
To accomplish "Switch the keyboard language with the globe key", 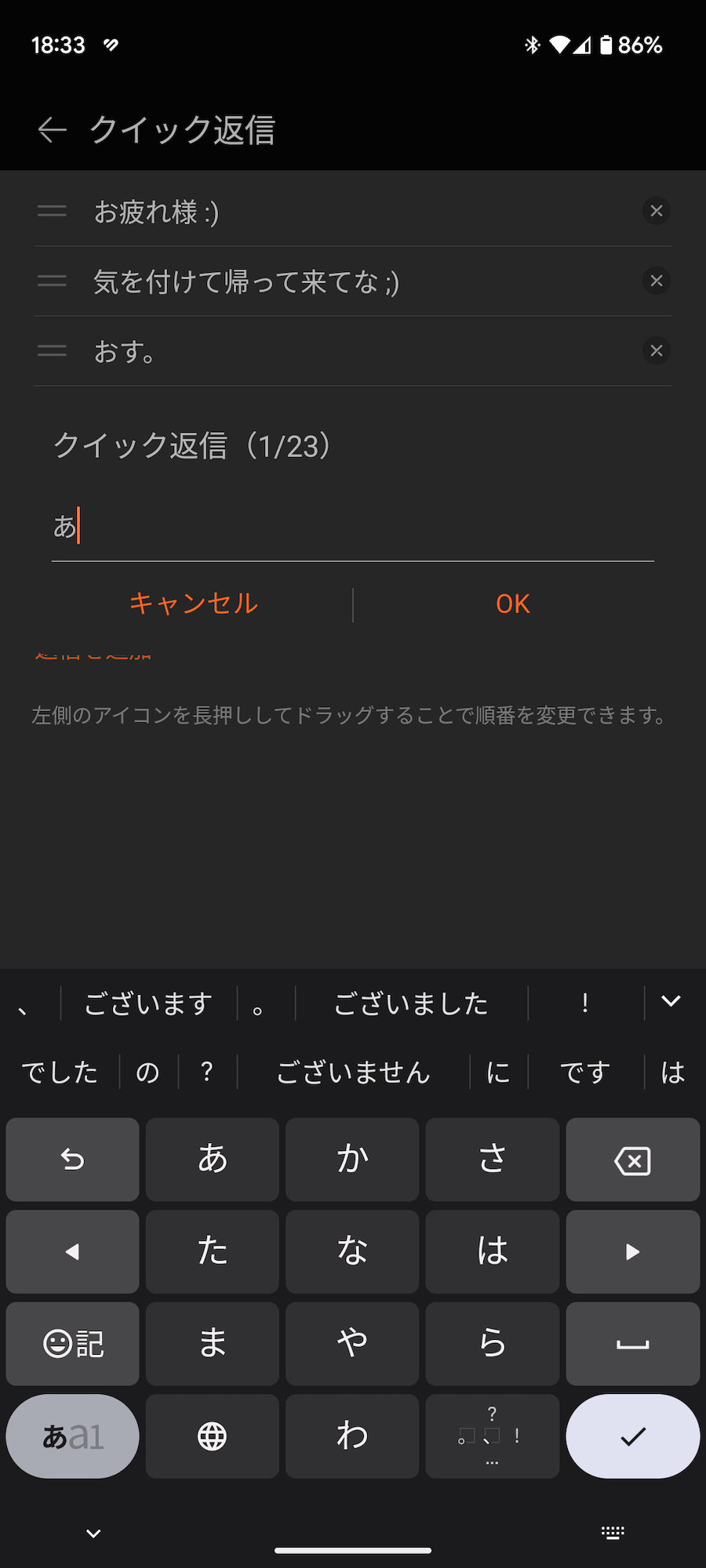I will click(x=212, y=1436).
